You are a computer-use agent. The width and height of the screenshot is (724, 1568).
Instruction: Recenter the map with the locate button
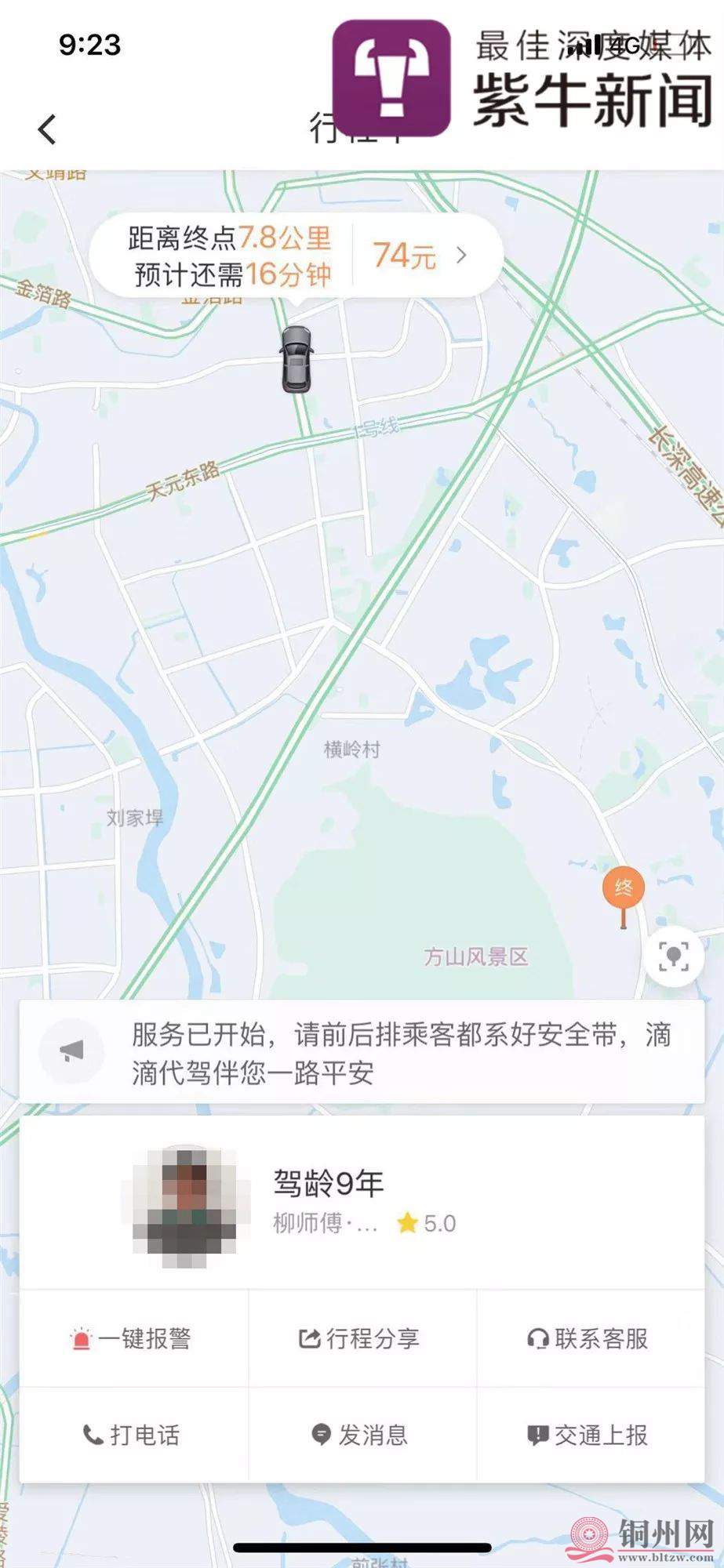tap(673, 956)
